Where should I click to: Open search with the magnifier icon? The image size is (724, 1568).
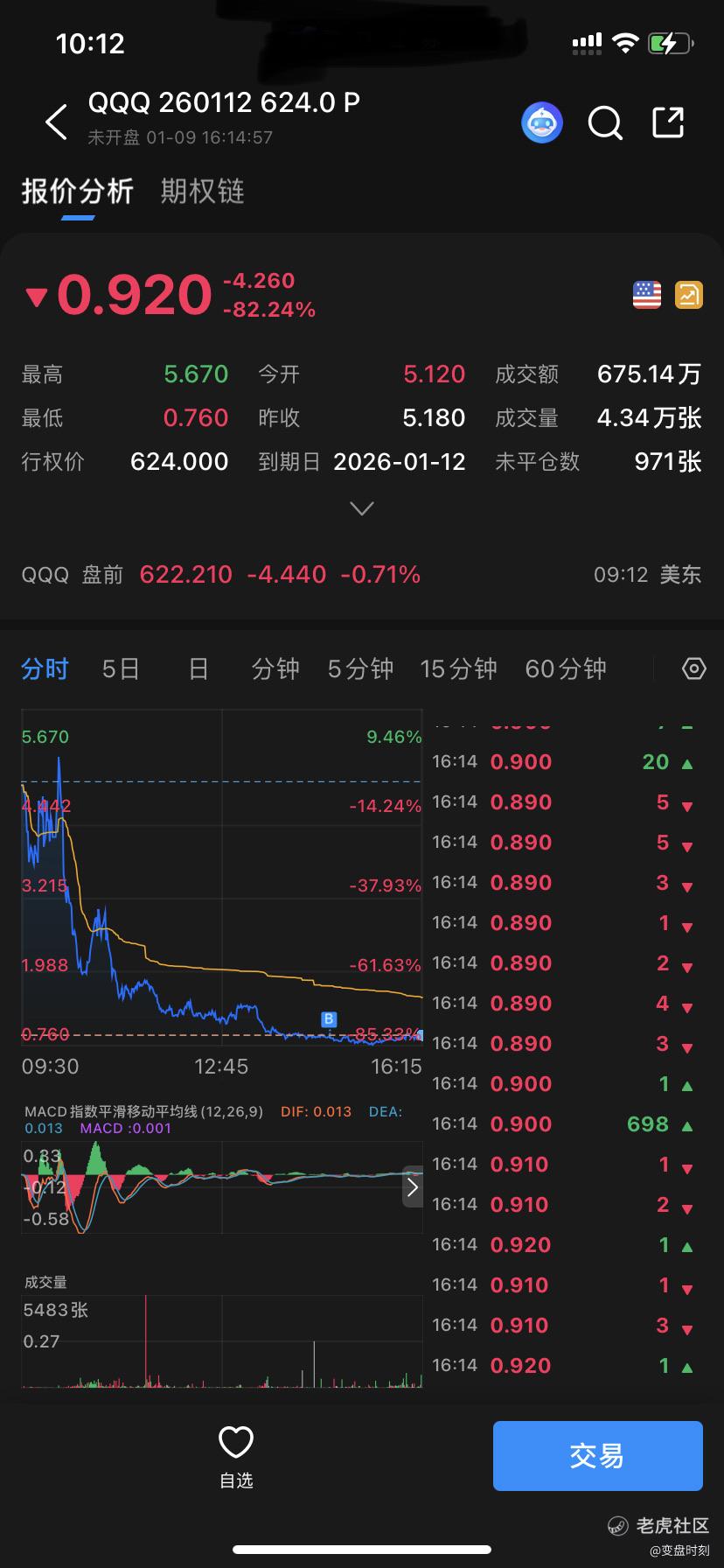(x=605, y=122)
